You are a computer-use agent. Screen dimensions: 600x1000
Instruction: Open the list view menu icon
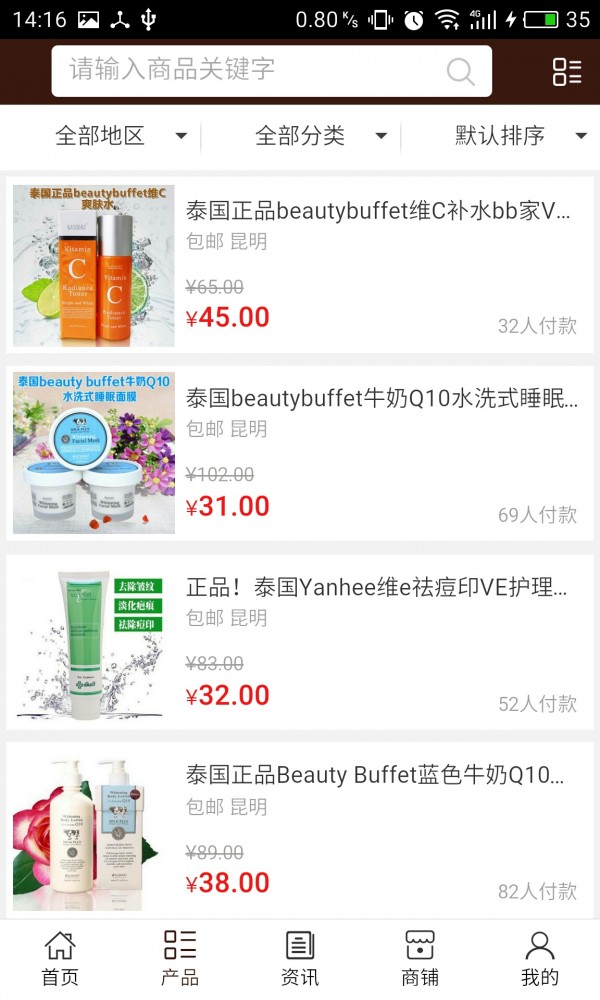(x=567, y=71)
